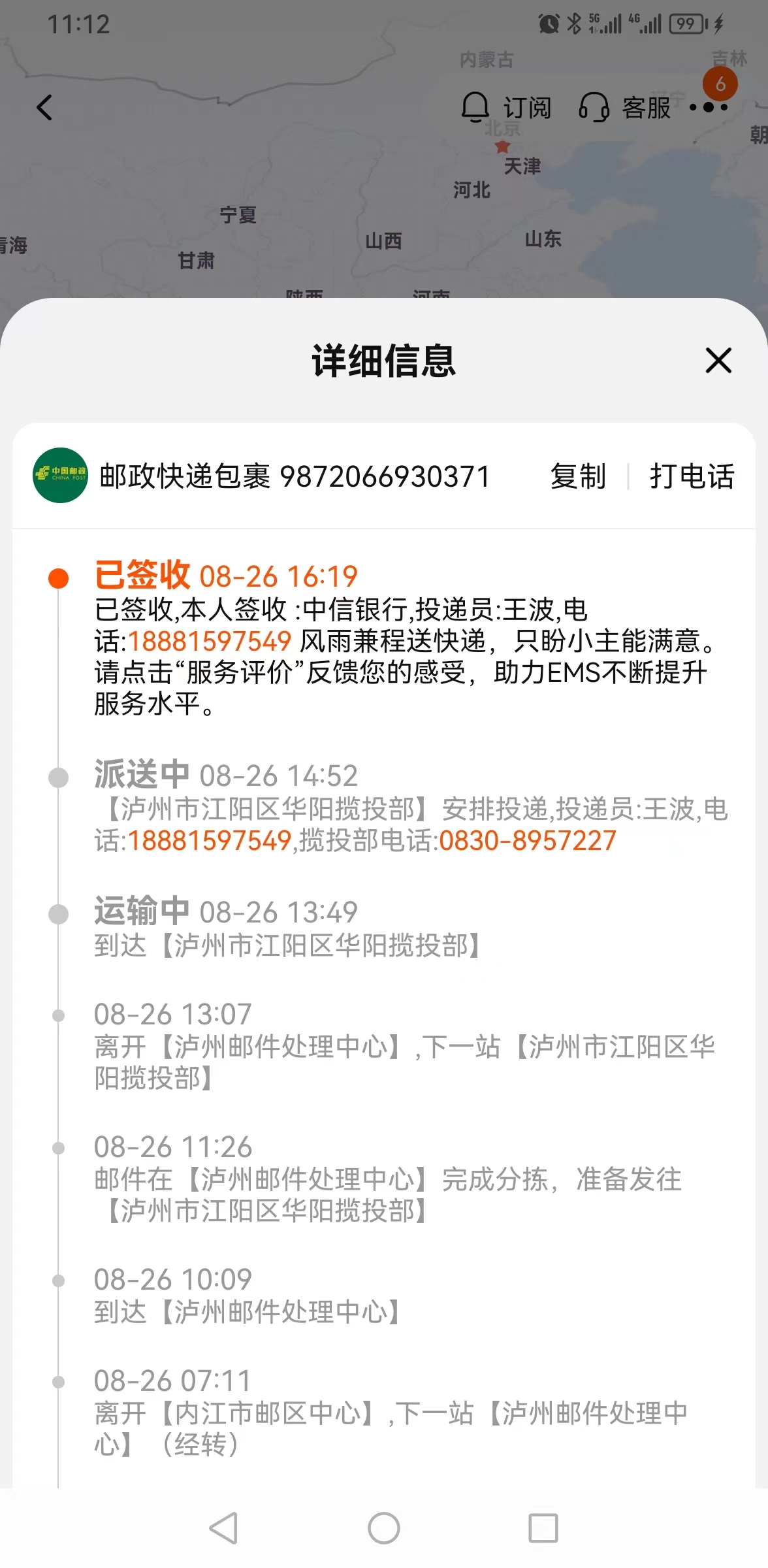768x1568 pixels.
Task: Tap the system home button
Action: tap(384, 1528)
